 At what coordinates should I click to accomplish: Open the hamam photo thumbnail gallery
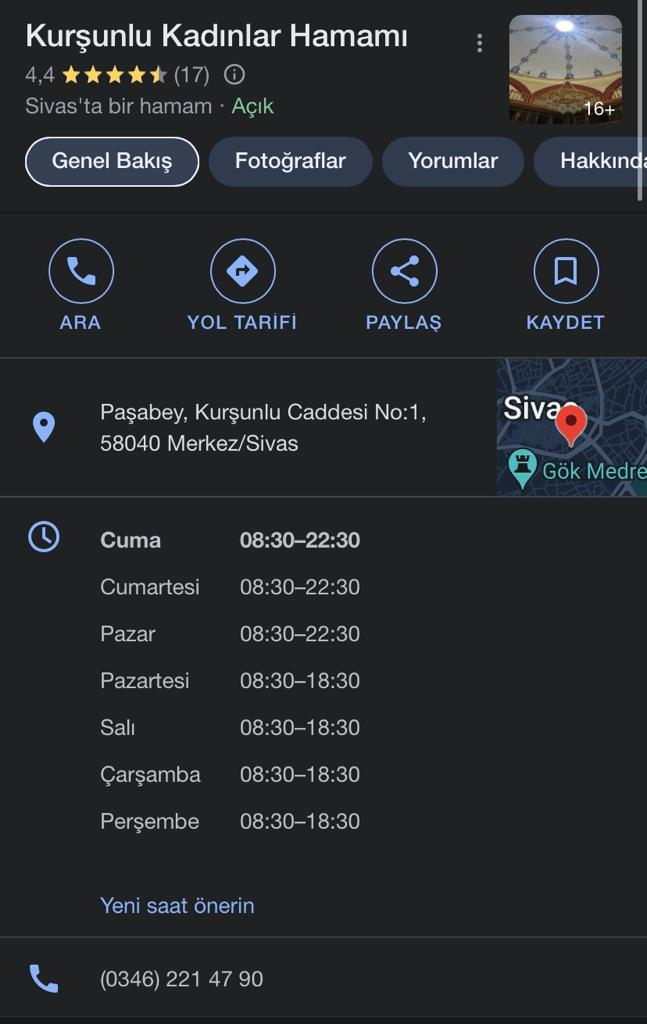(565, 70)
